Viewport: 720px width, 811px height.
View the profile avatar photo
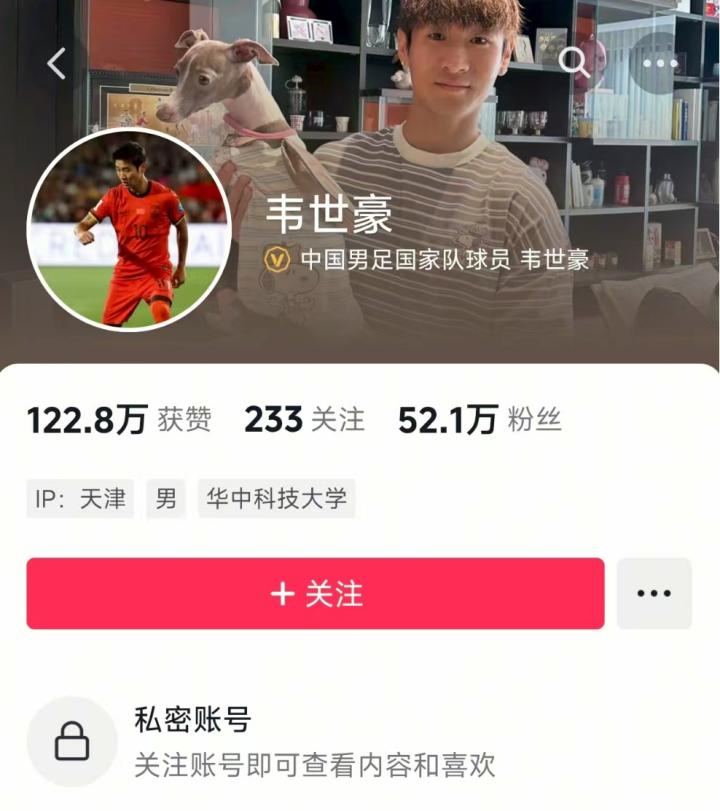pyautogui.click(x=128, y=229)
